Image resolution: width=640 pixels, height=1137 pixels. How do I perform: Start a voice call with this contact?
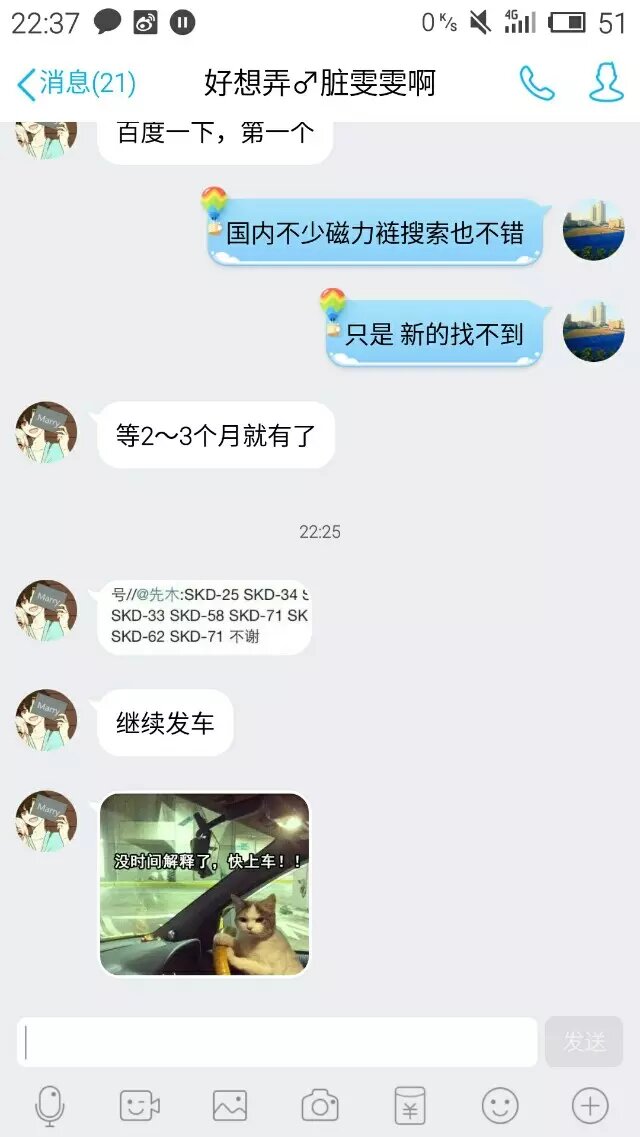536,83
